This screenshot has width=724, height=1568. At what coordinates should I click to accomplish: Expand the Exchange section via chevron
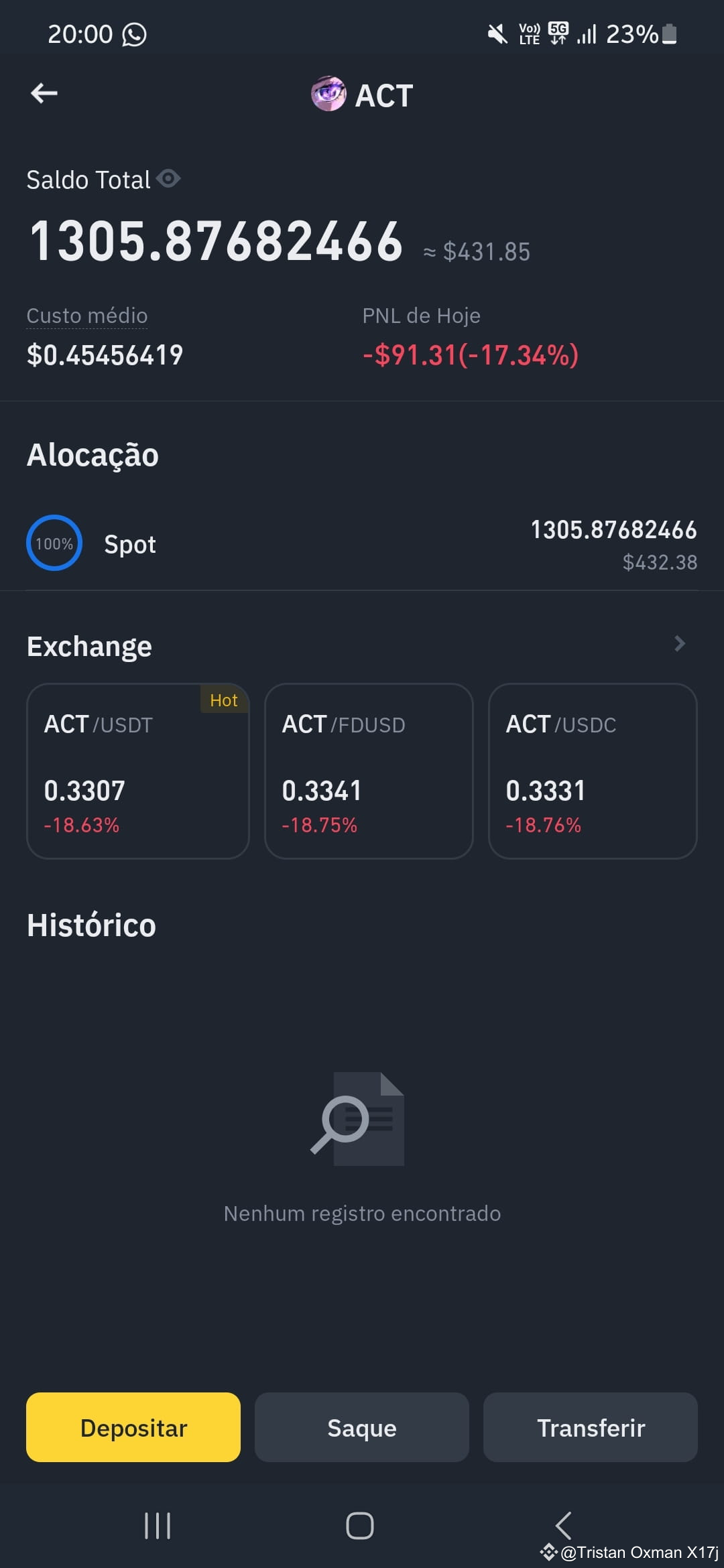[679, 645]
